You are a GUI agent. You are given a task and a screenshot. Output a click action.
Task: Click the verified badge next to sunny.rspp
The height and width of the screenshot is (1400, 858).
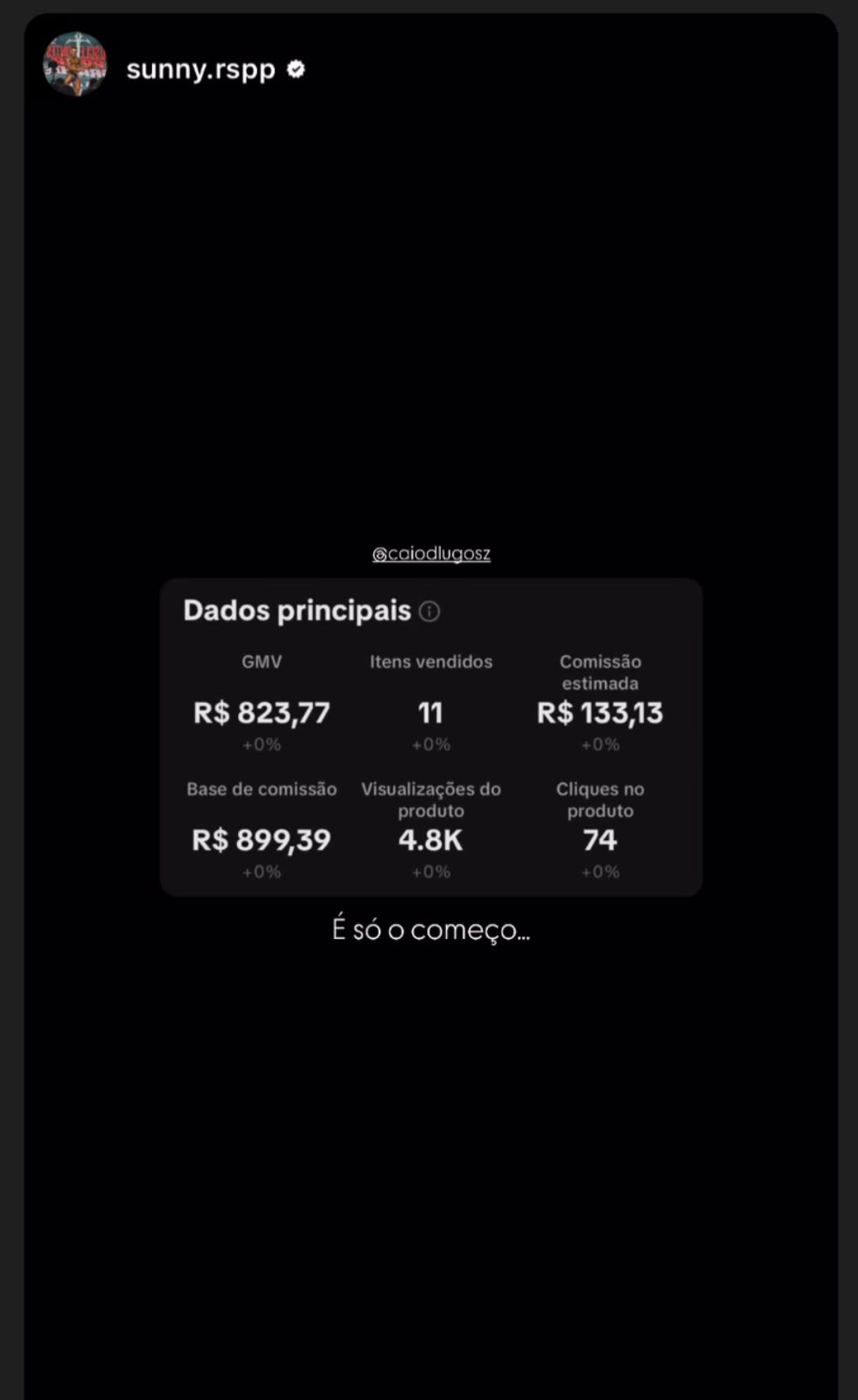coord(297,69)
